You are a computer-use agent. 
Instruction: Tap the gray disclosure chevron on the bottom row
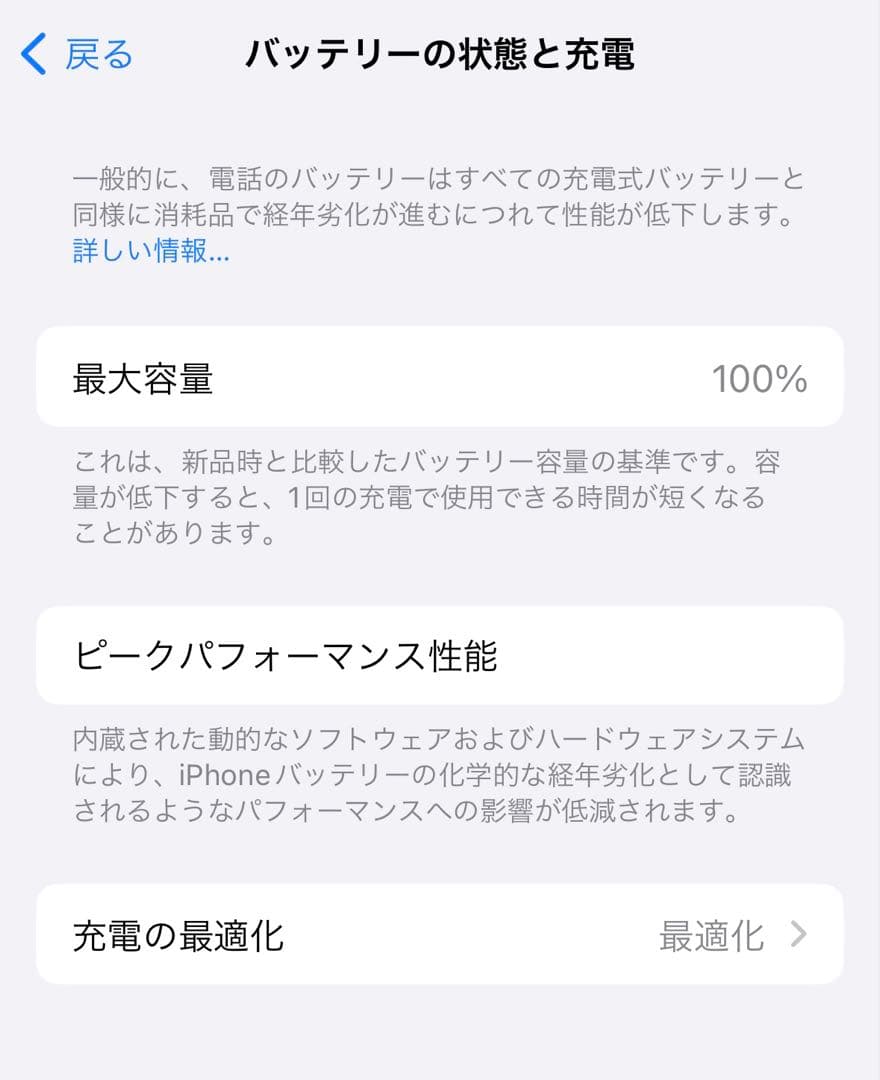798,934
